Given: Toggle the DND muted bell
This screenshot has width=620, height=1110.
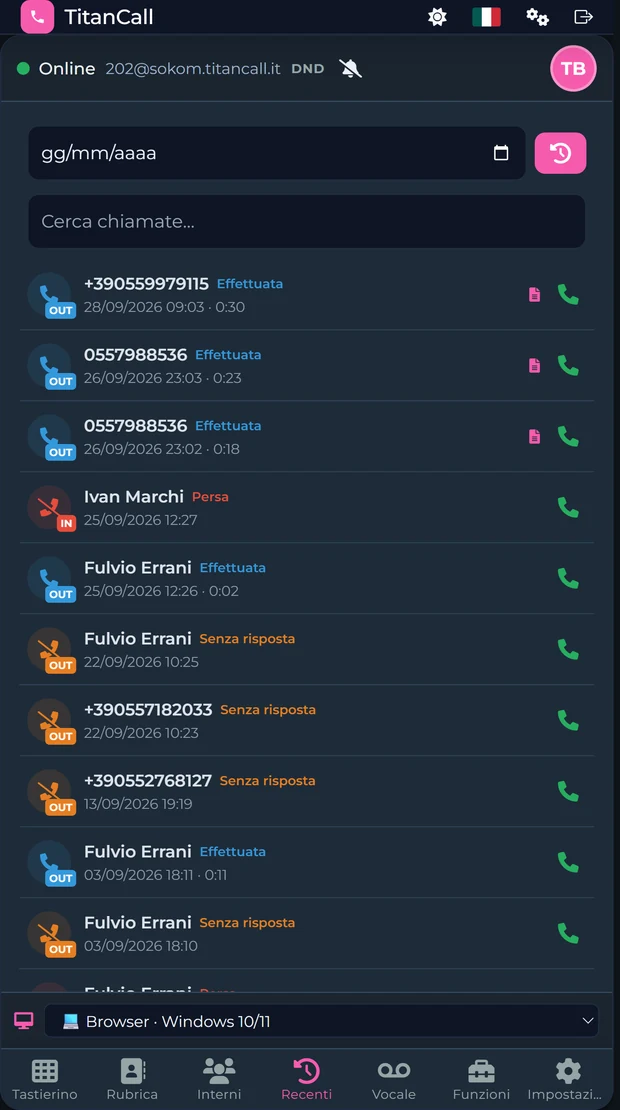Looking at the screenshot, I should pos(350,69).
